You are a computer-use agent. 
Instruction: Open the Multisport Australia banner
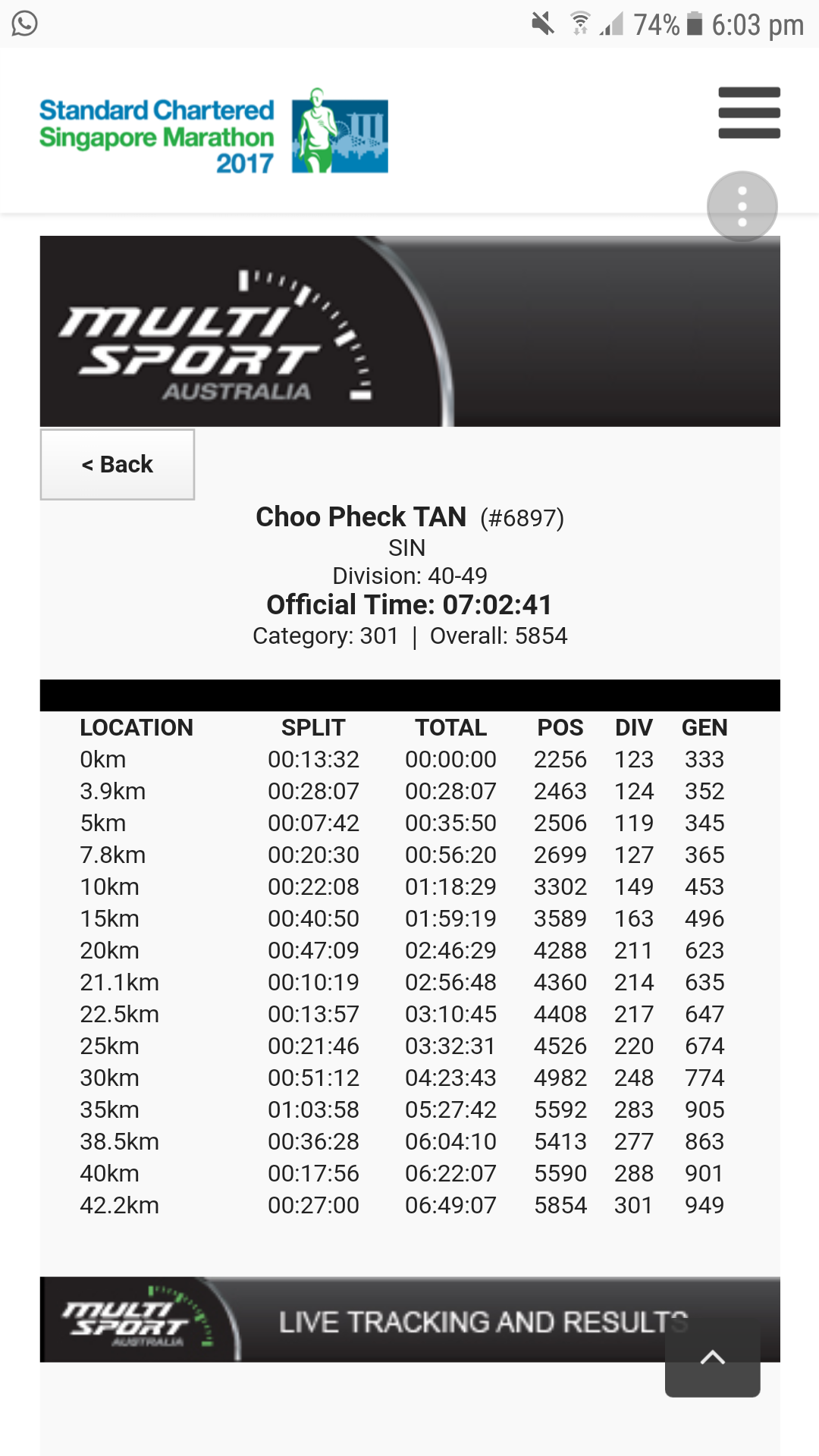[x=410, y=331]
